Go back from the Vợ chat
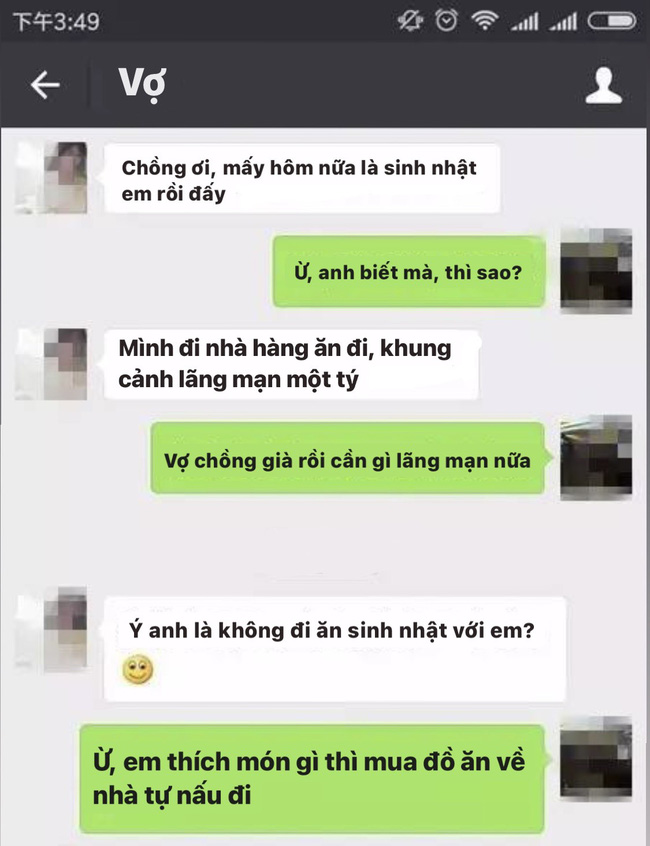The height and width of the screenshot is (846, 650). tap(45, 86)
